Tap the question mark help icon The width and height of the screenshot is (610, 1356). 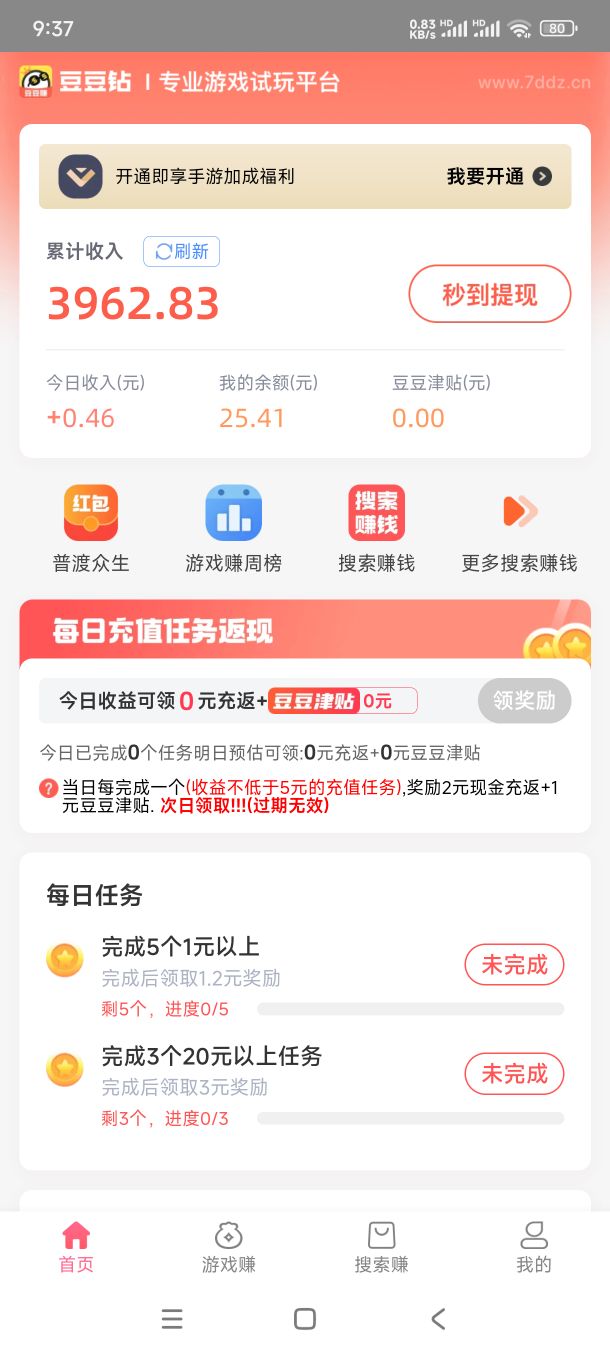pos(48,788)
